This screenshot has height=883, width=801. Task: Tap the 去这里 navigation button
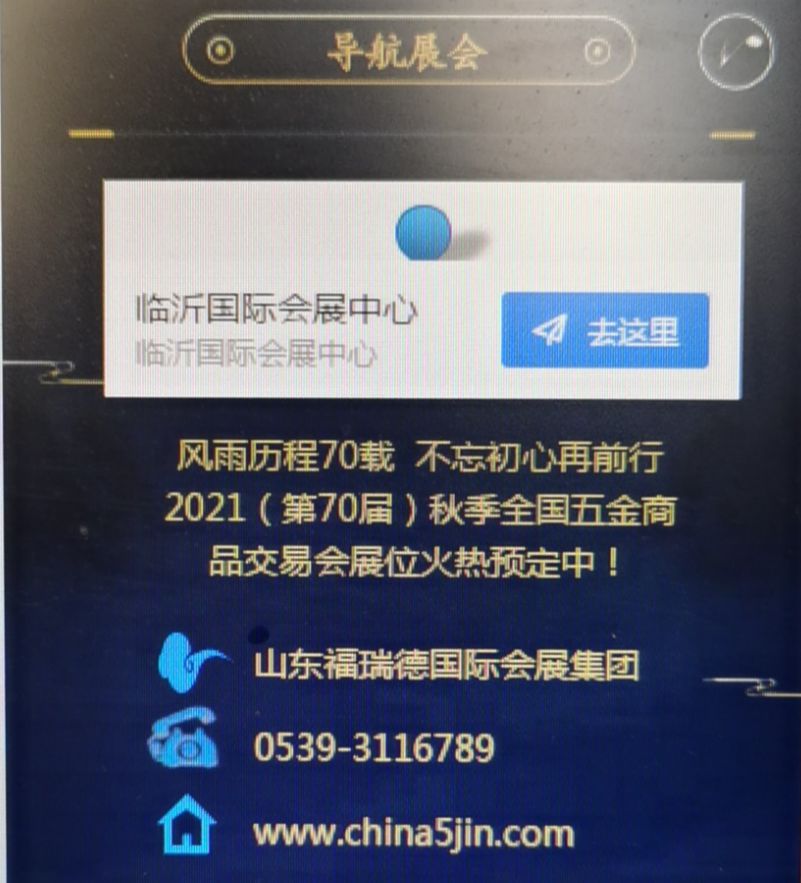tap(604, 331)
